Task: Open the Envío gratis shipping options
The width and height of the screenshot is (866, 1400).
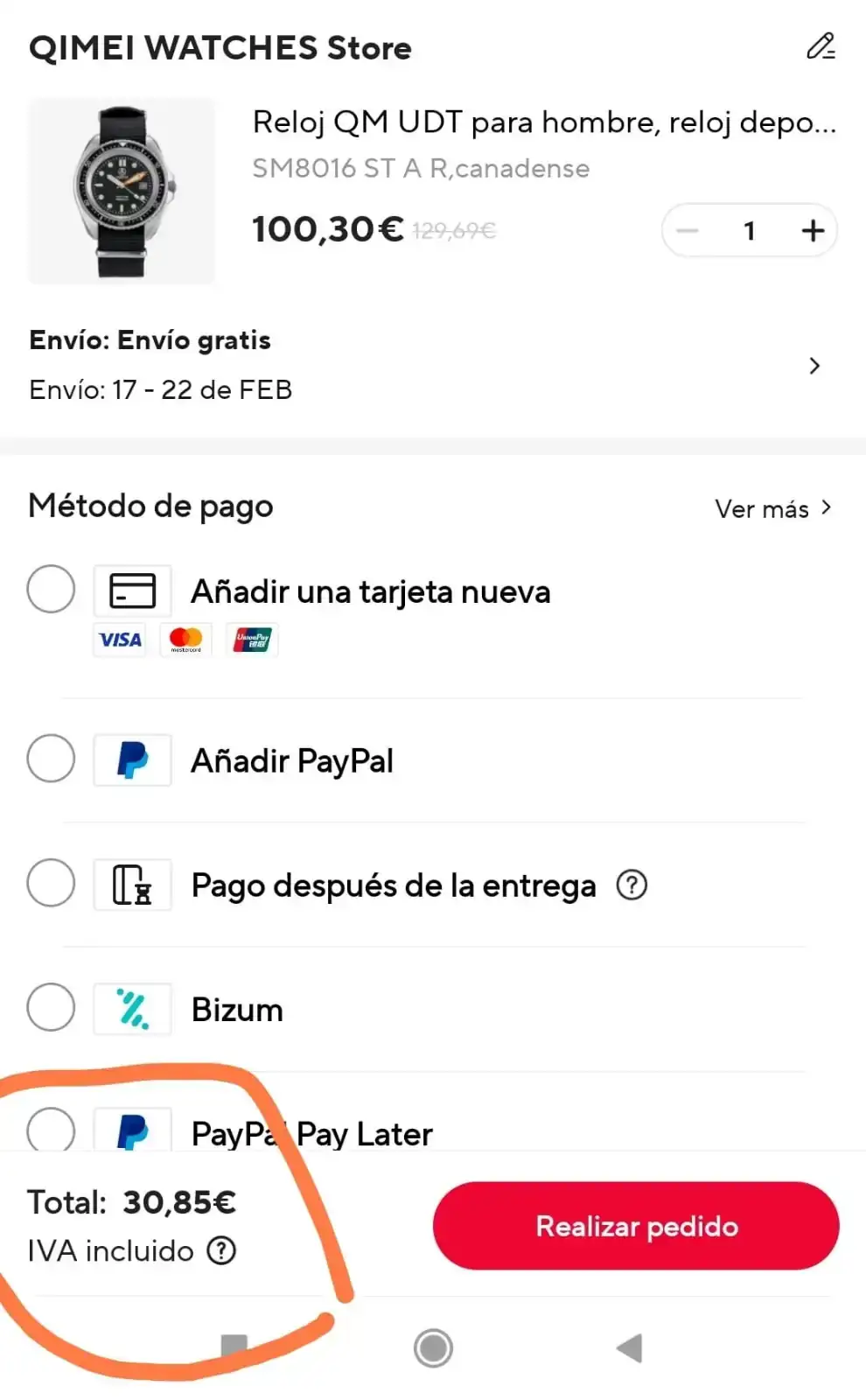Action: point(814,366)
